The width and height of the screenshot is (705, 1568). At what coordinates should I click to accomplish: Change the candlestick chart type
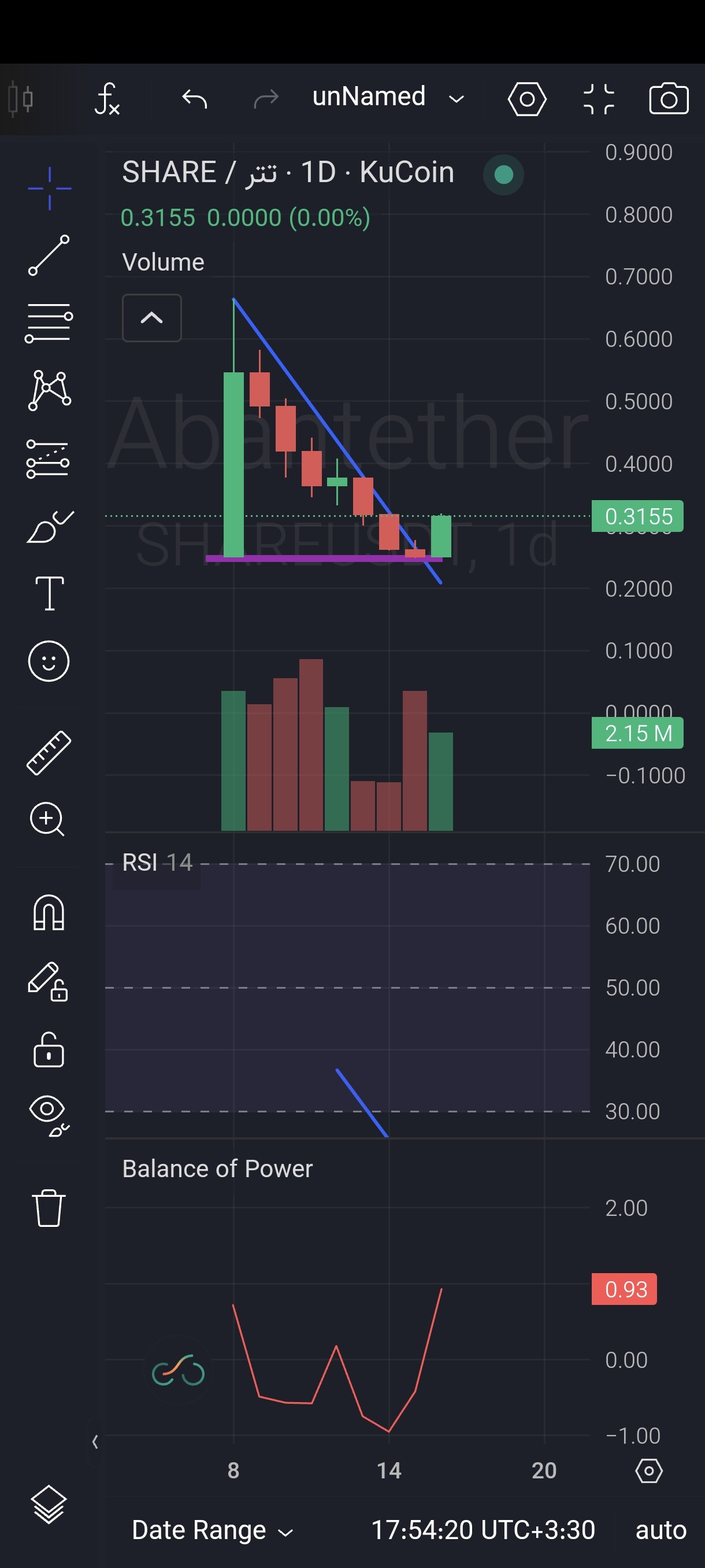[21, 99]
